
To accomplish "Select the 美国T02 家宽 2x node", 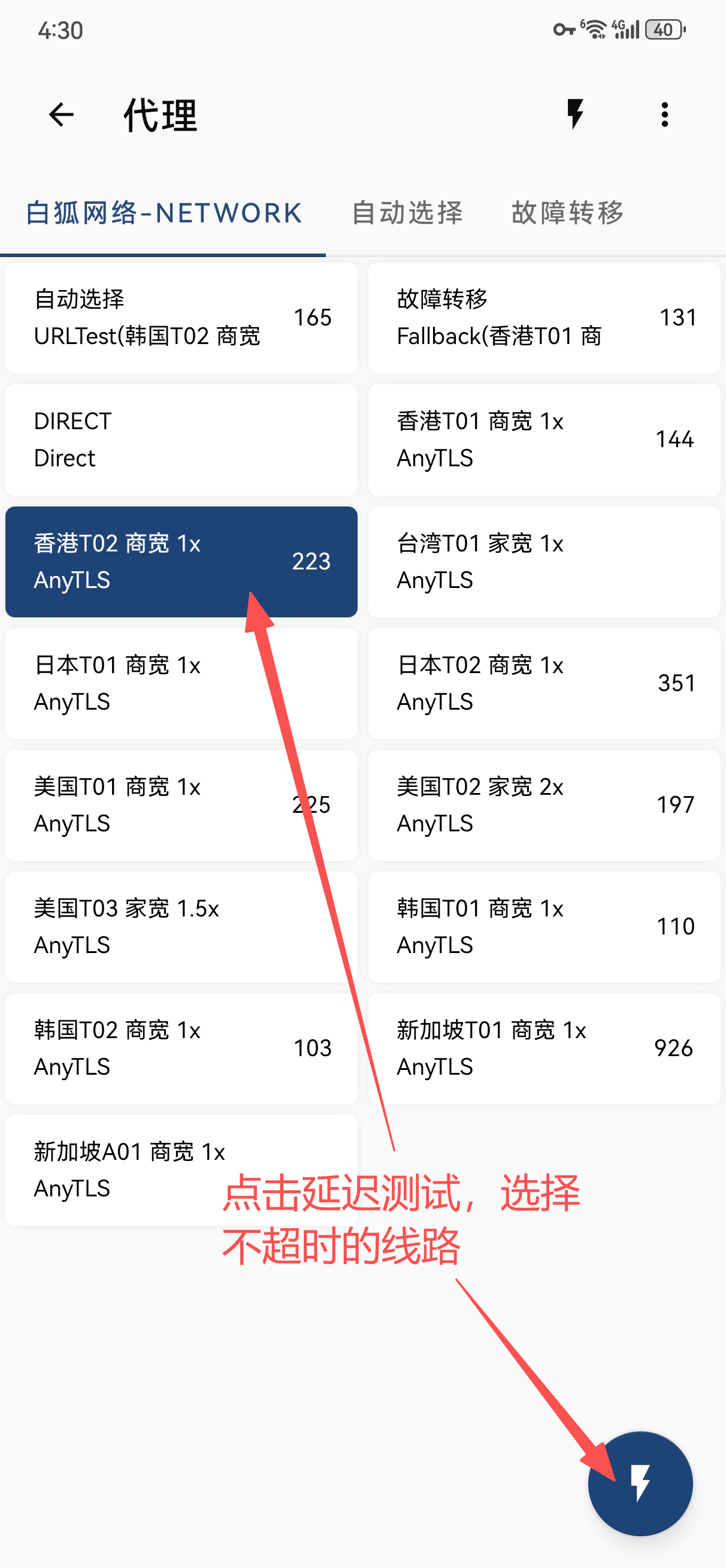I will click(x=544, y=805).
